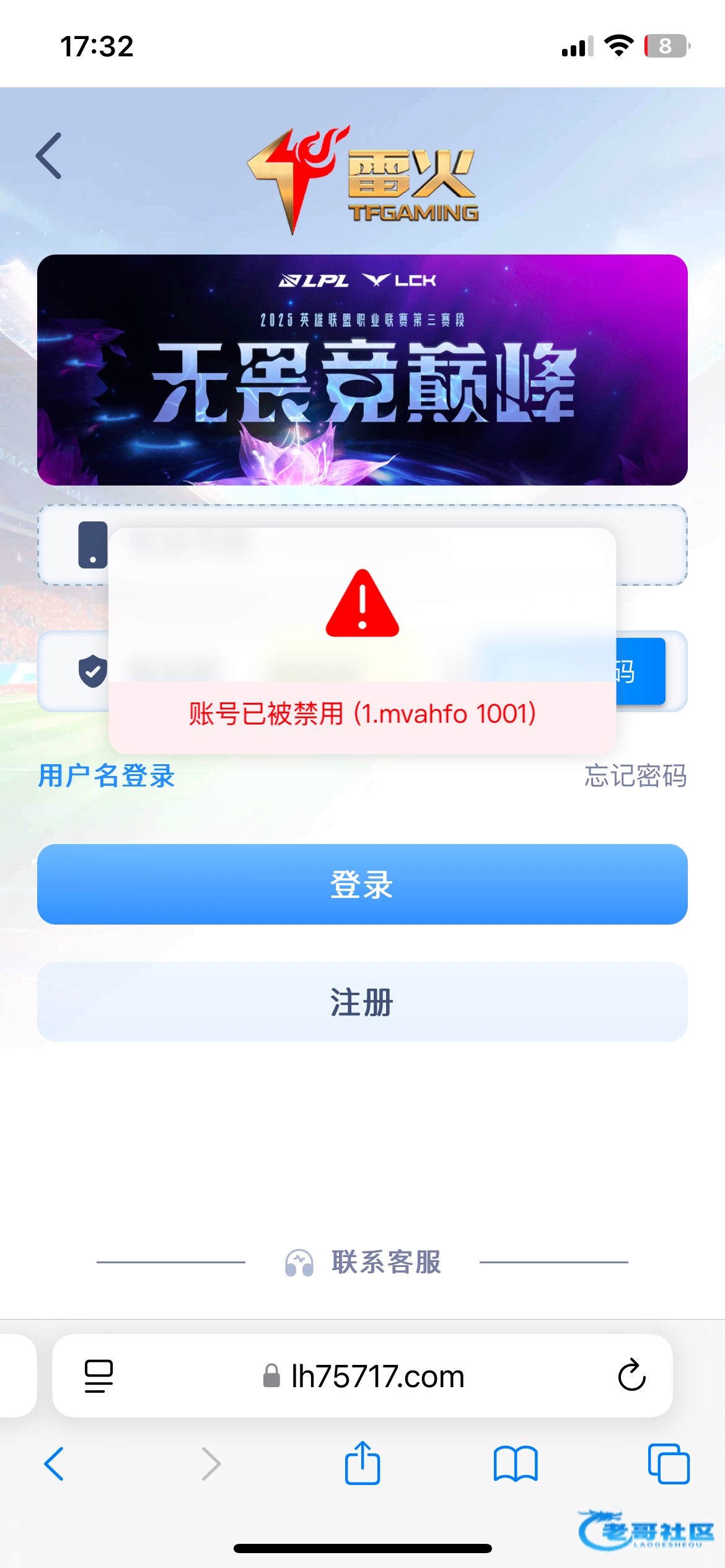
Task: Tap the blue 登录 login button
Action: [x=362, y=884]
